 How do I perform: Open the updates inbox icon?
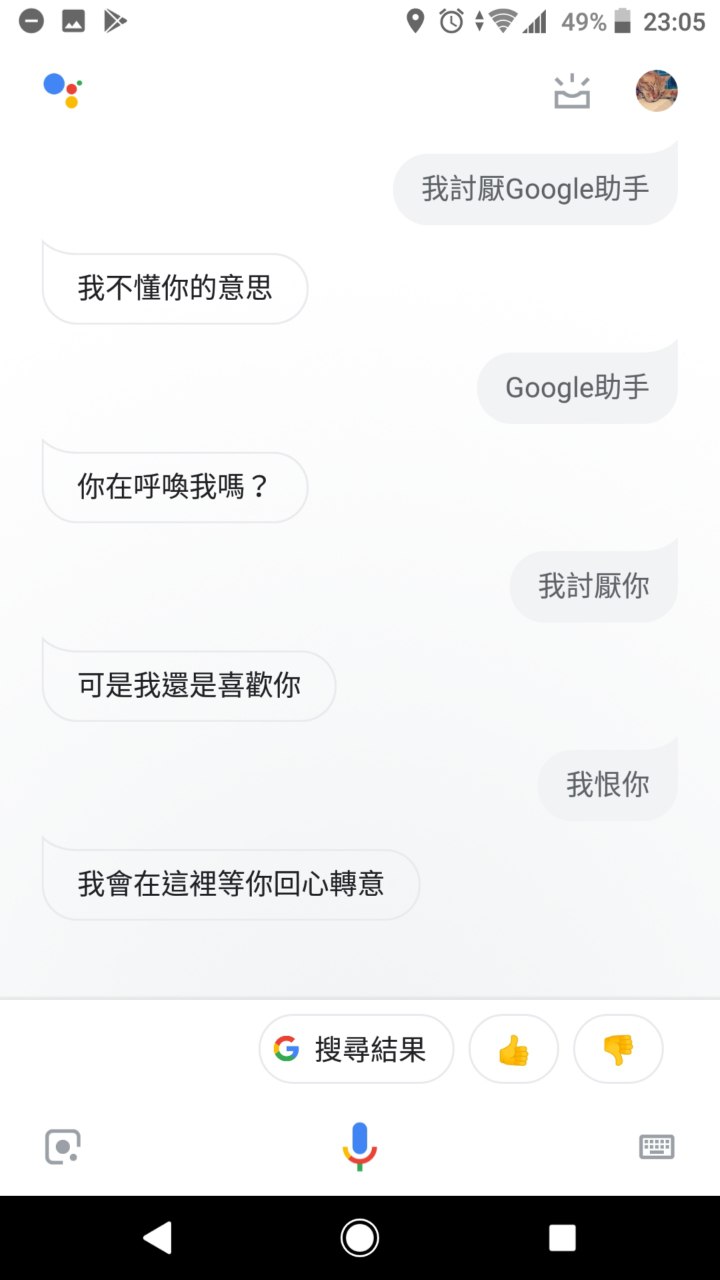[x=572, y=91]
